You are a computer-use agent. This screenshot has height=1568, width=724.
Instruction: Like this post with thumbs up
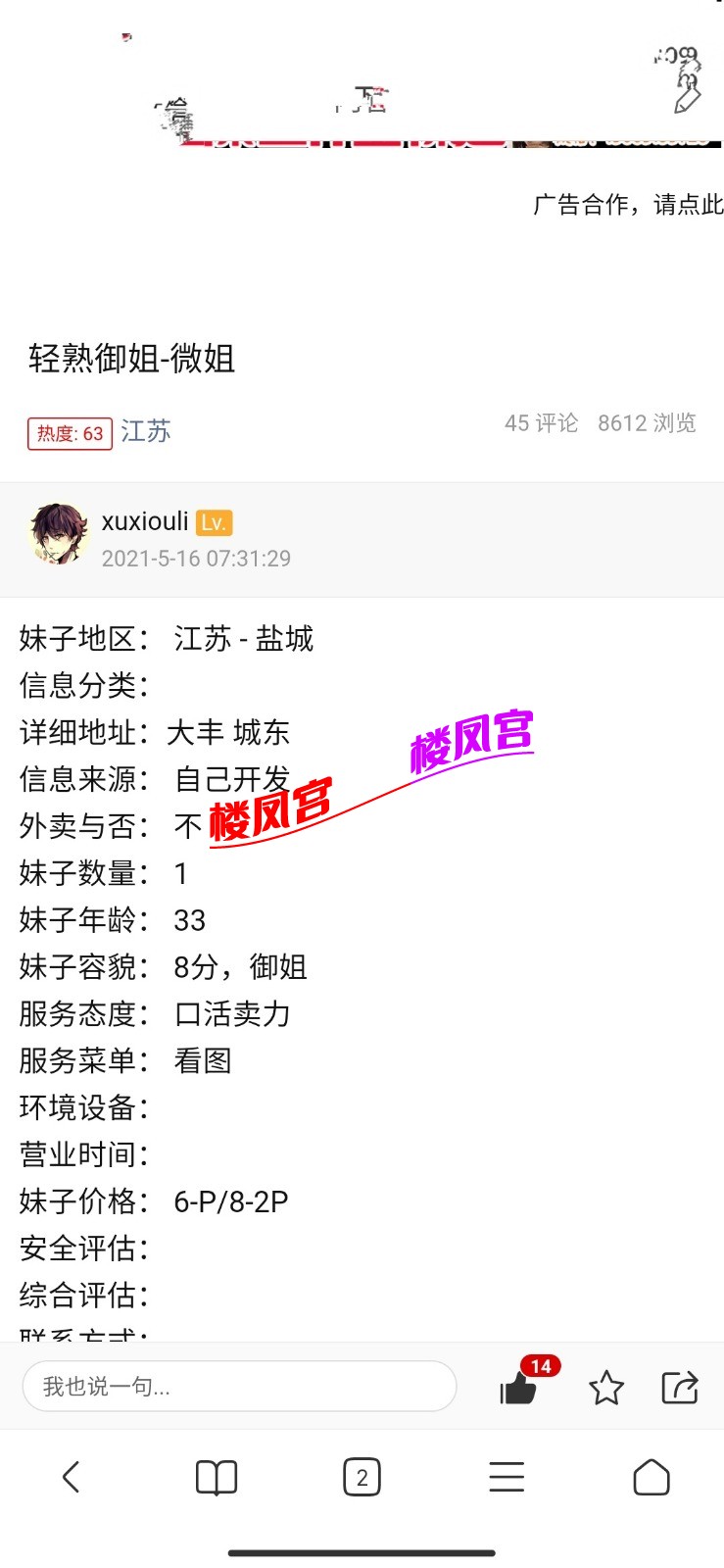(x=518, y=1387)
